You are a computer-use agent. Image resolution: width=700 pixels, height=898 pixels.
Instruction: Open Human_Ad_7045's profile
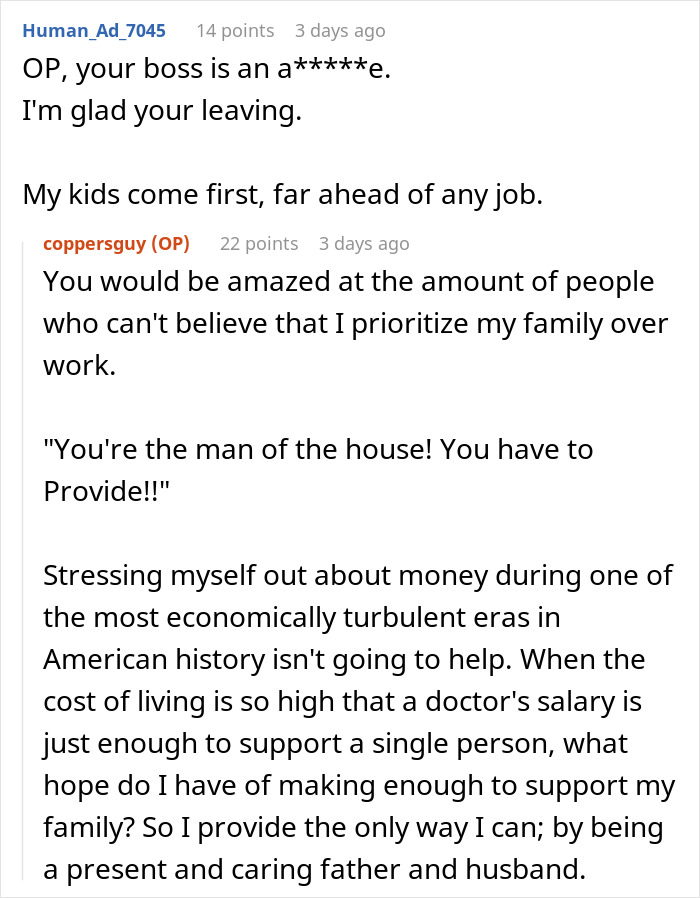(x=94, y=31)
